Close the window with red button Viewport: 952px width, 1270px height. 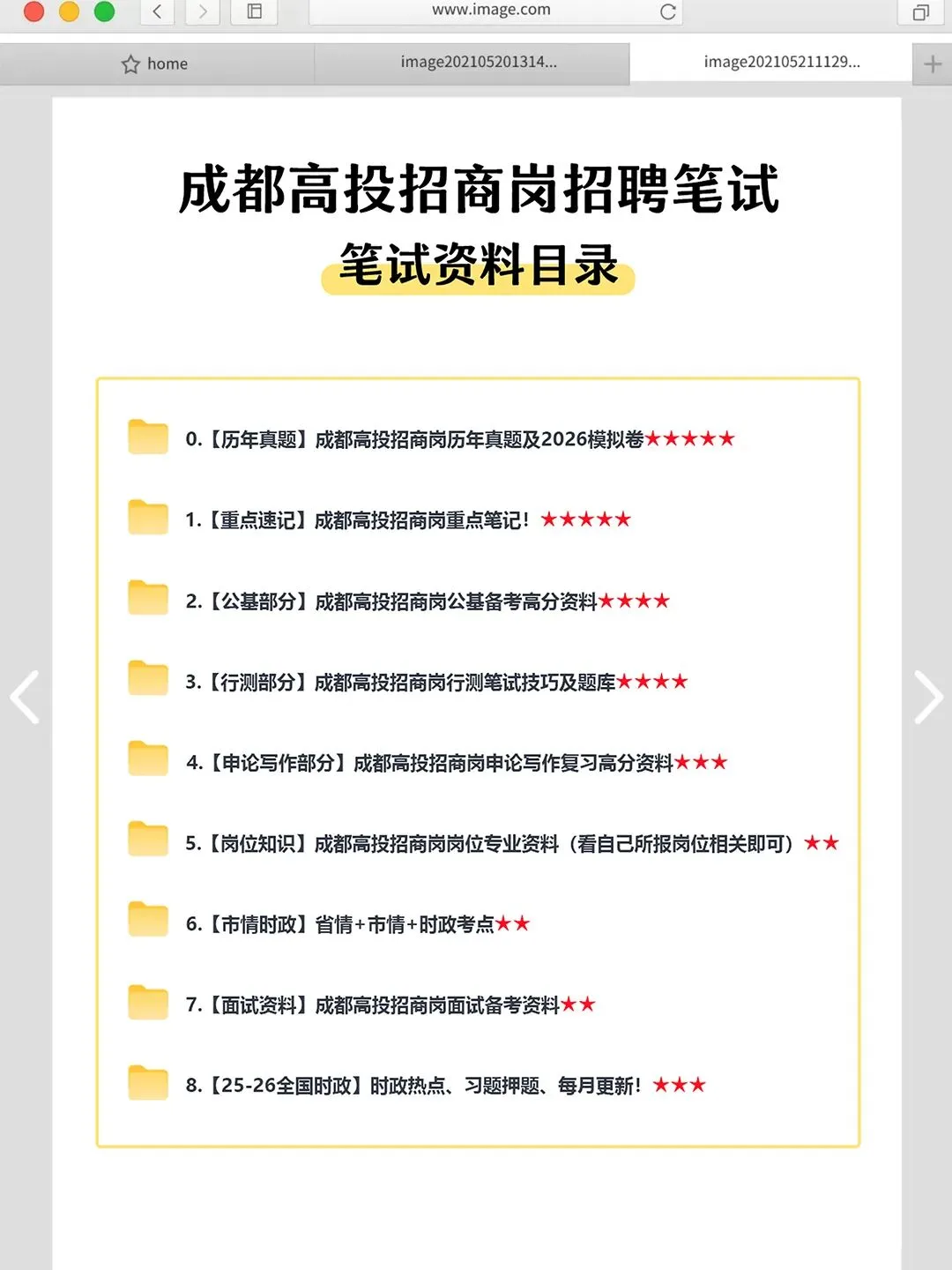[x=33, y=11]
